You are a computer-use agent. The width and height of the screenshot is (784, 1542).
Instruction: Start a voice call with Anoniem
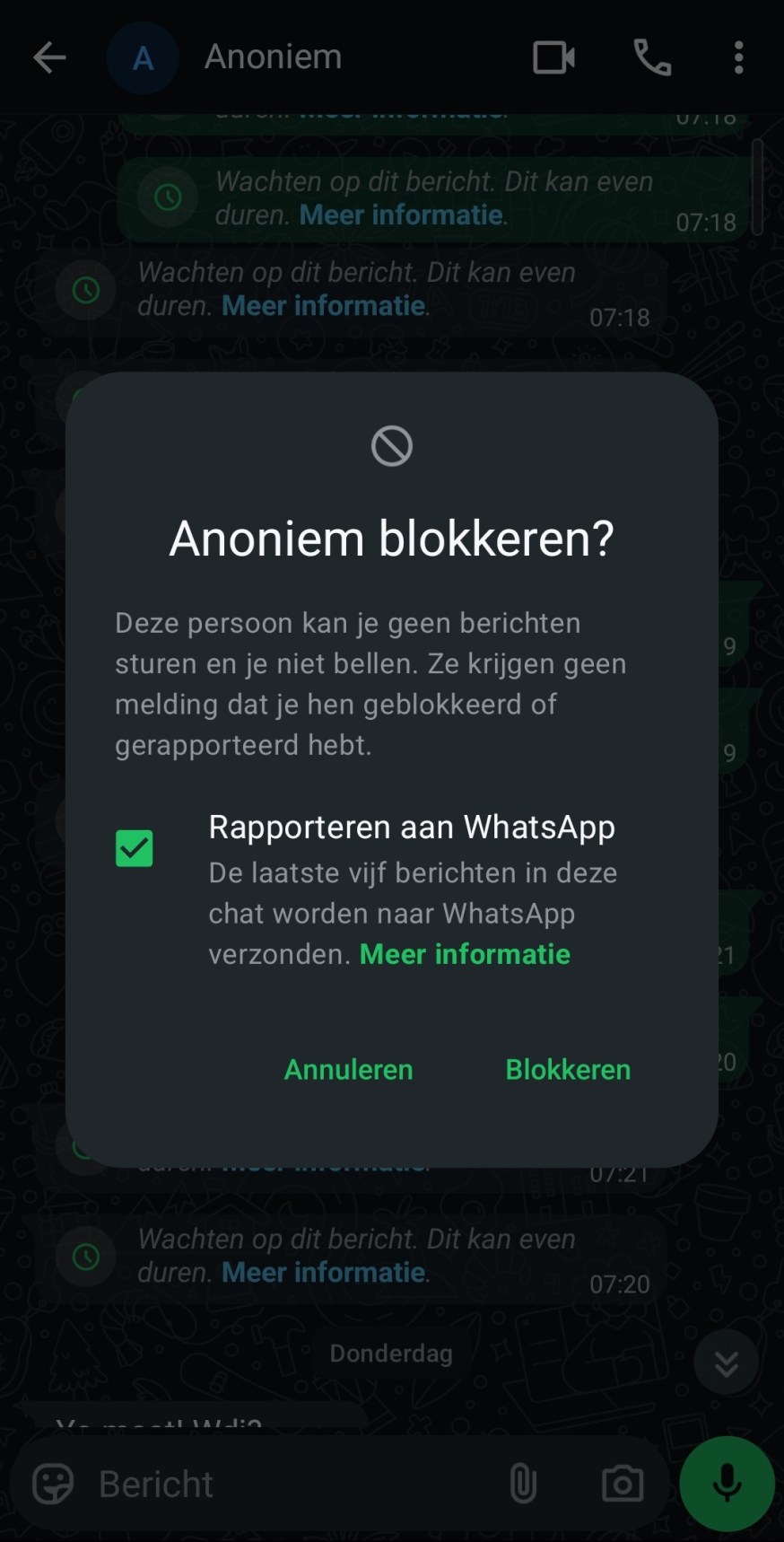652,57
